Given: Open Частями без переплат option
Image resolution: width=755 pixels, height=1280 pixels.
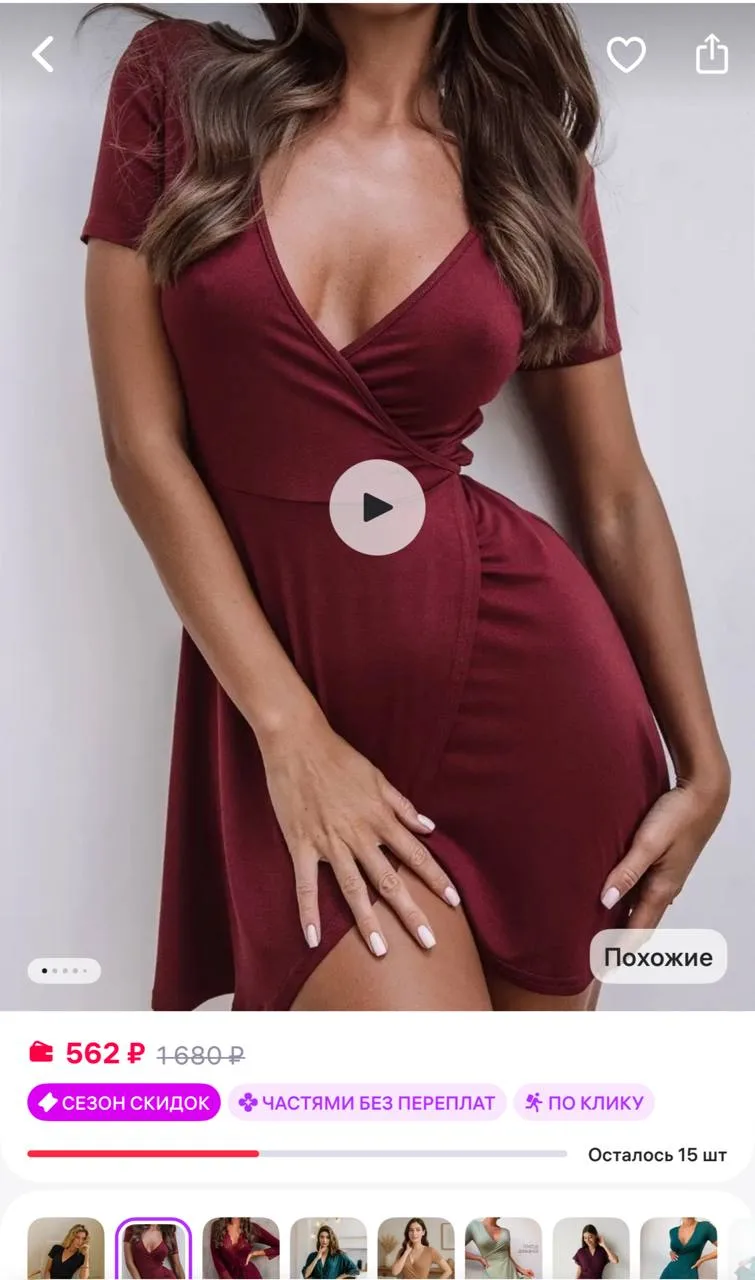Looking at the screenshot, I should (367, 1103).
